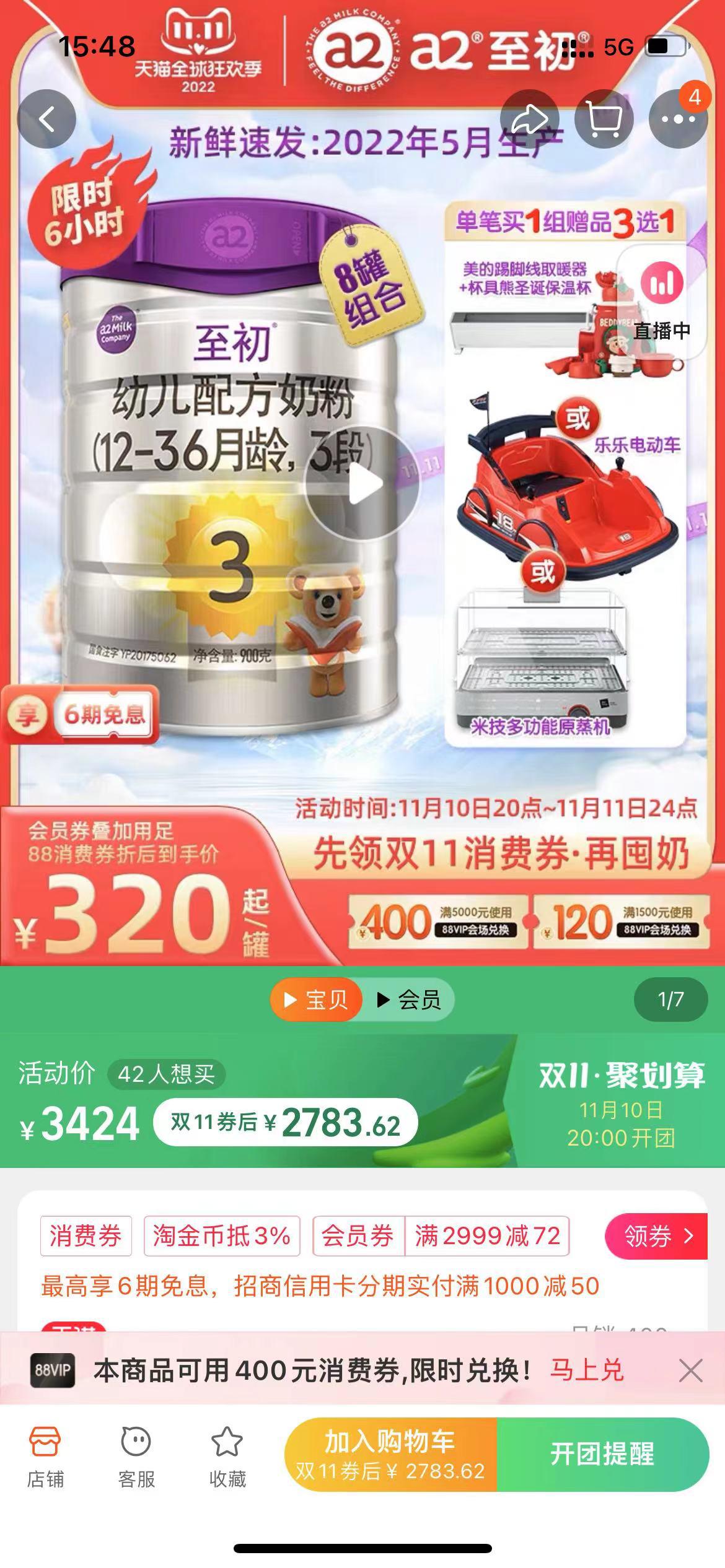Set the 开团提醒 sale reminder
Image resolution: width=725 pixels, height=1568 pixels.
pyautogui.click(x=602, y=1454)
